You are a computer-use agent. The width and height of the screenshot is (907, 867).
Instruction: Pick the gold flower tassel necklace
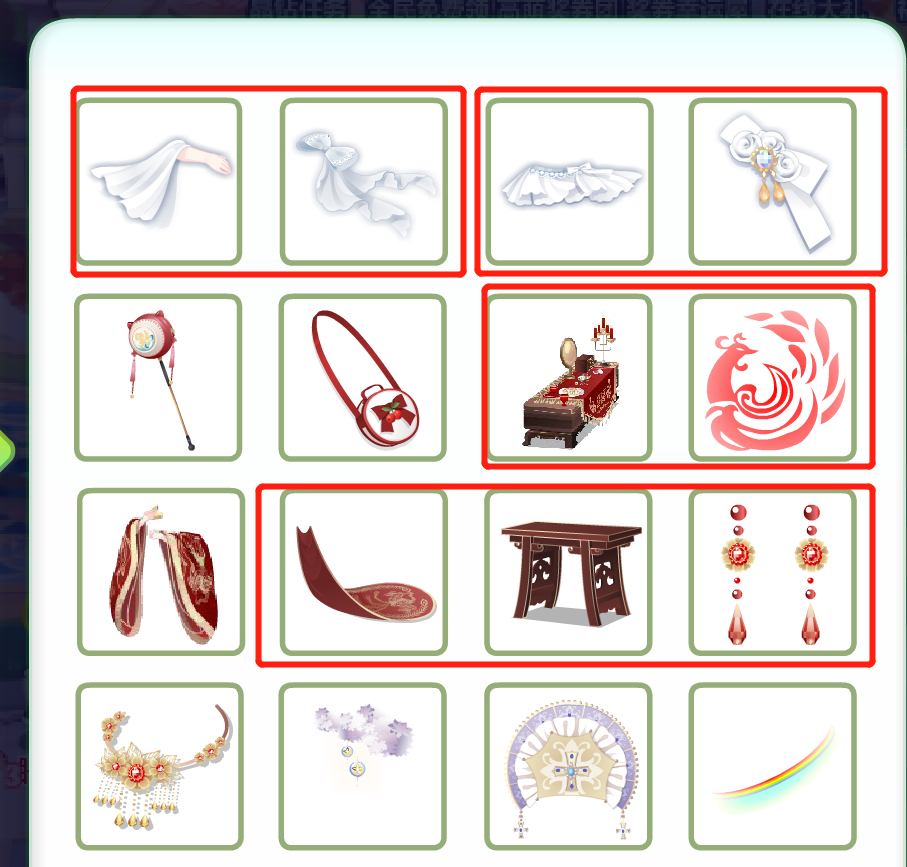pos(158,766)
